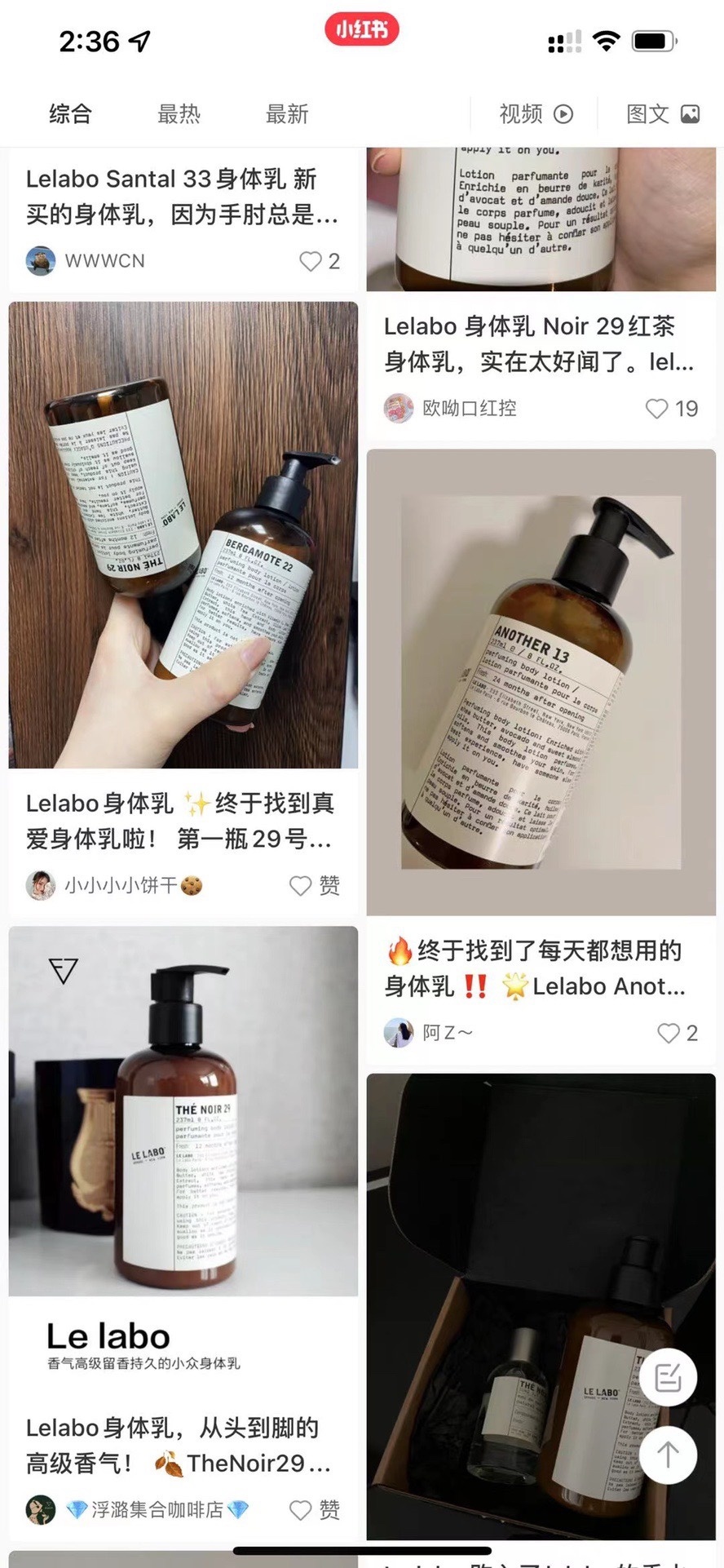Like the post by 浮潞集合咖啡店

click(x=315, y=1509)
